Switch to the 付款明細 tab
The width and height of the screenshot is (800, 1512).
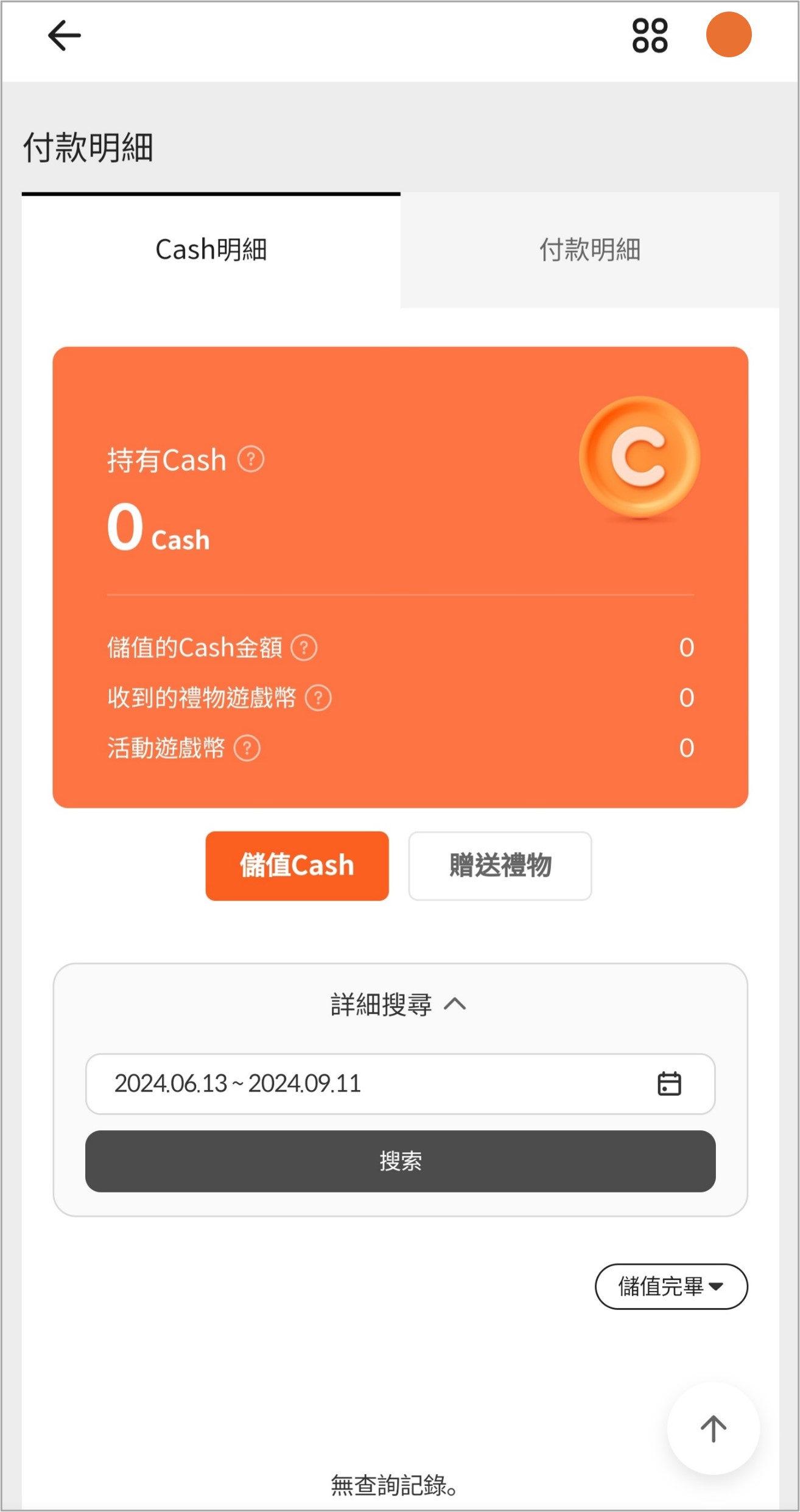click(589, 250)
